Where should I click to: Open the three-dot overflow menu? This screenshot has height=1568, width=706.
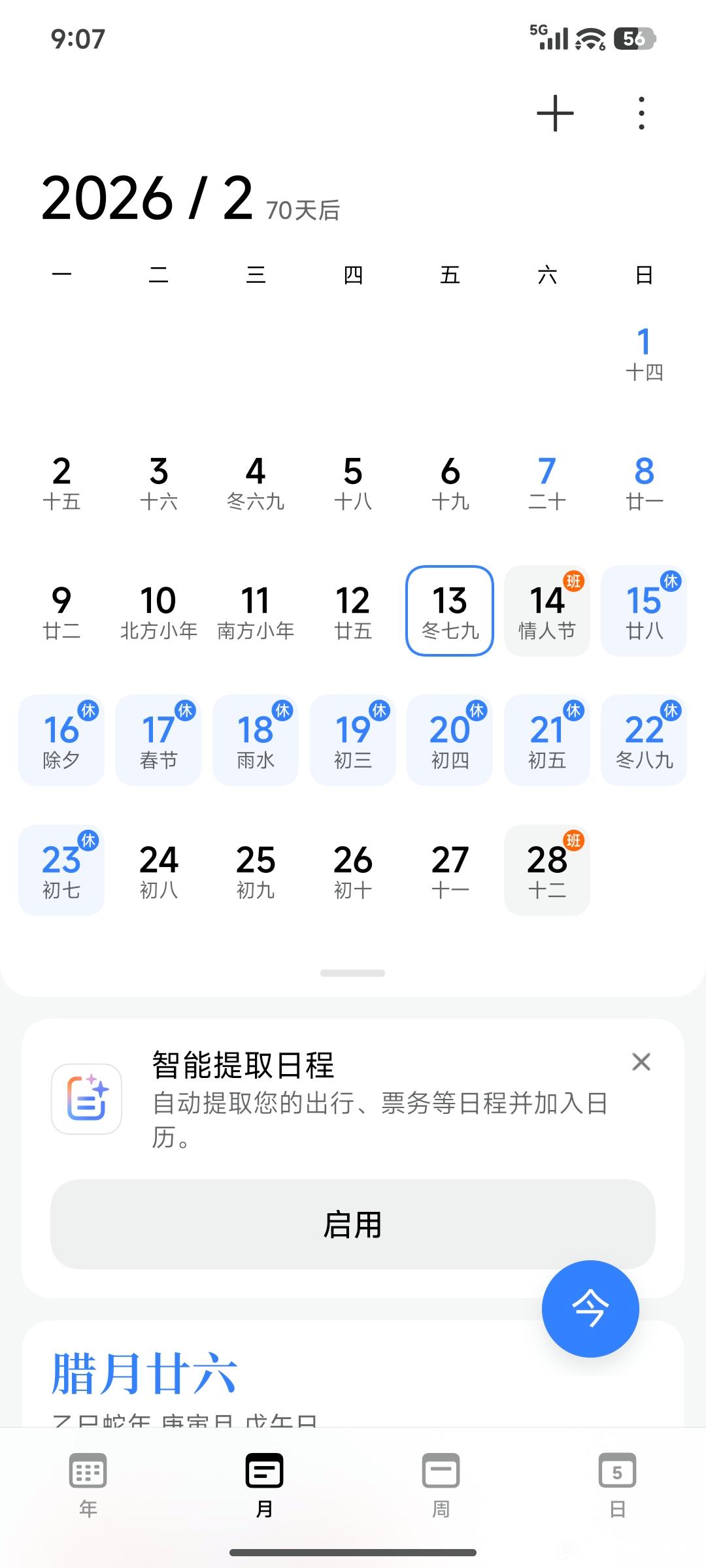coord(641,113)
